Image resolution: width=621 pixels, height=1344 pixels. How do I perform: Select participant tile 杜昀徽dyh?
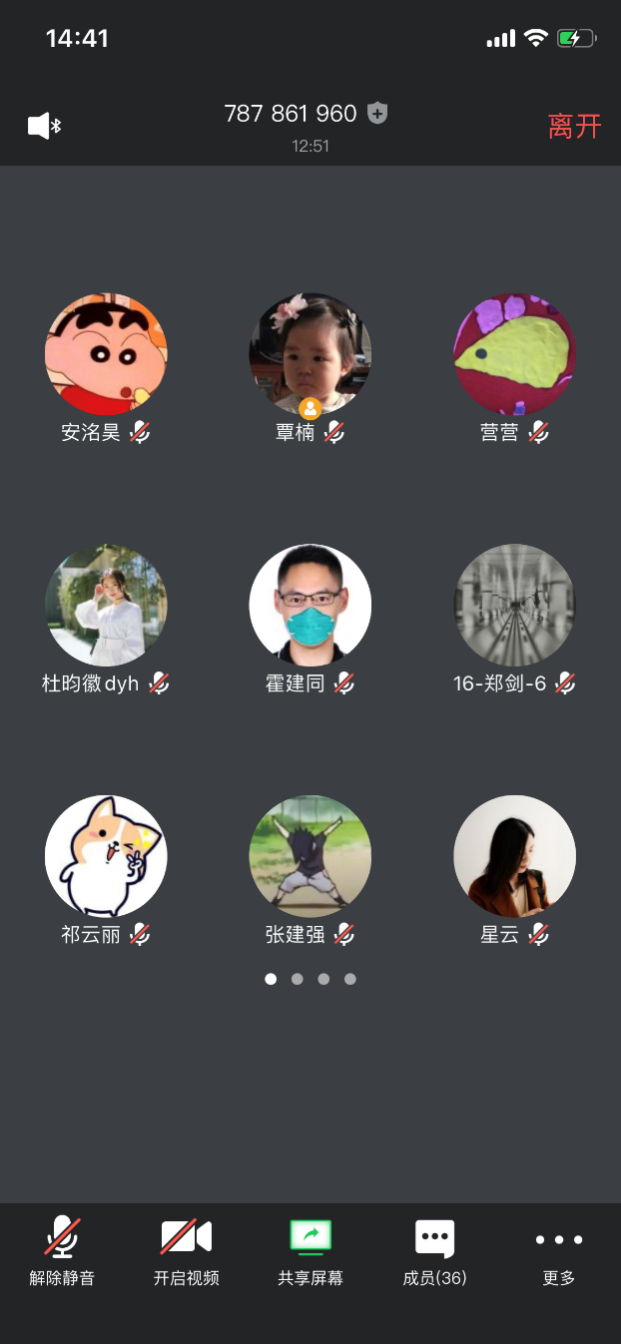tap(106, 605)
